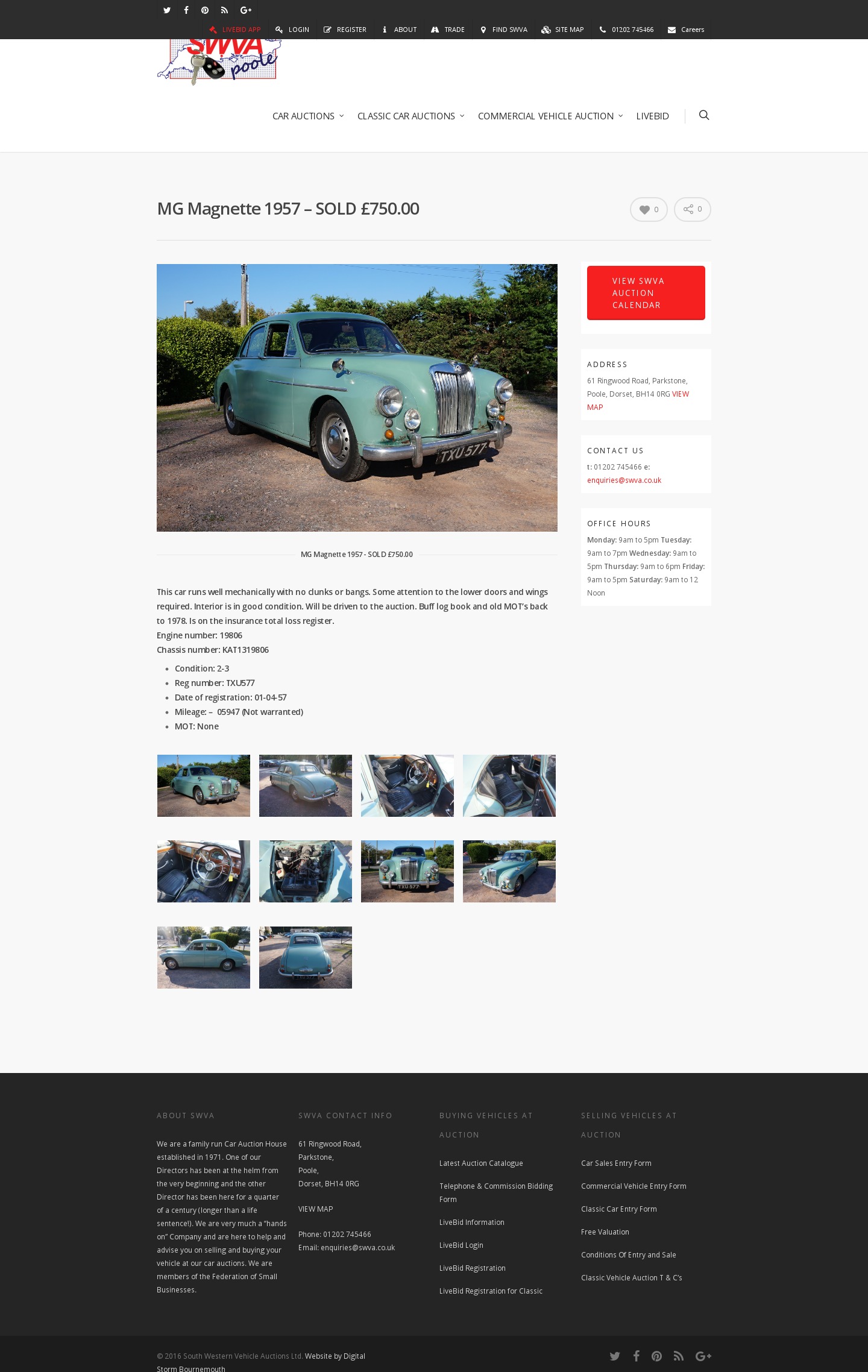Screen dimensions: 868x1372
Task: Open Classic Car Entry Form link
Action: pos(618,1209)
